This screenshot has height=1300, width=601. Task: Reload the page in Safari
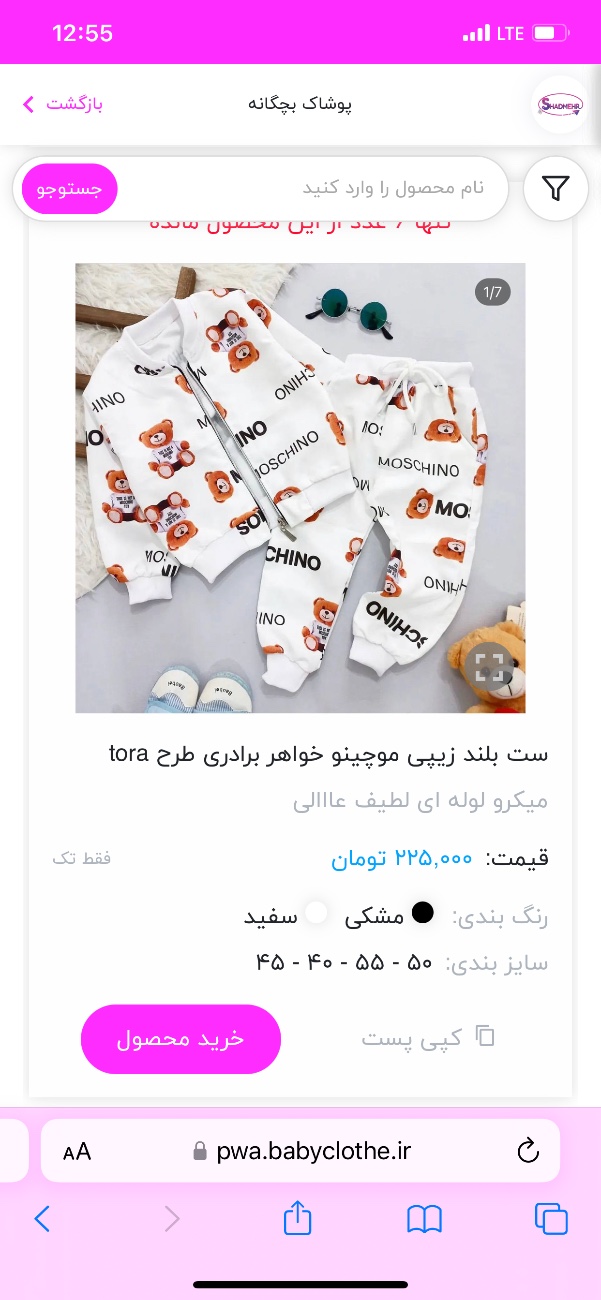(528, 1151)
